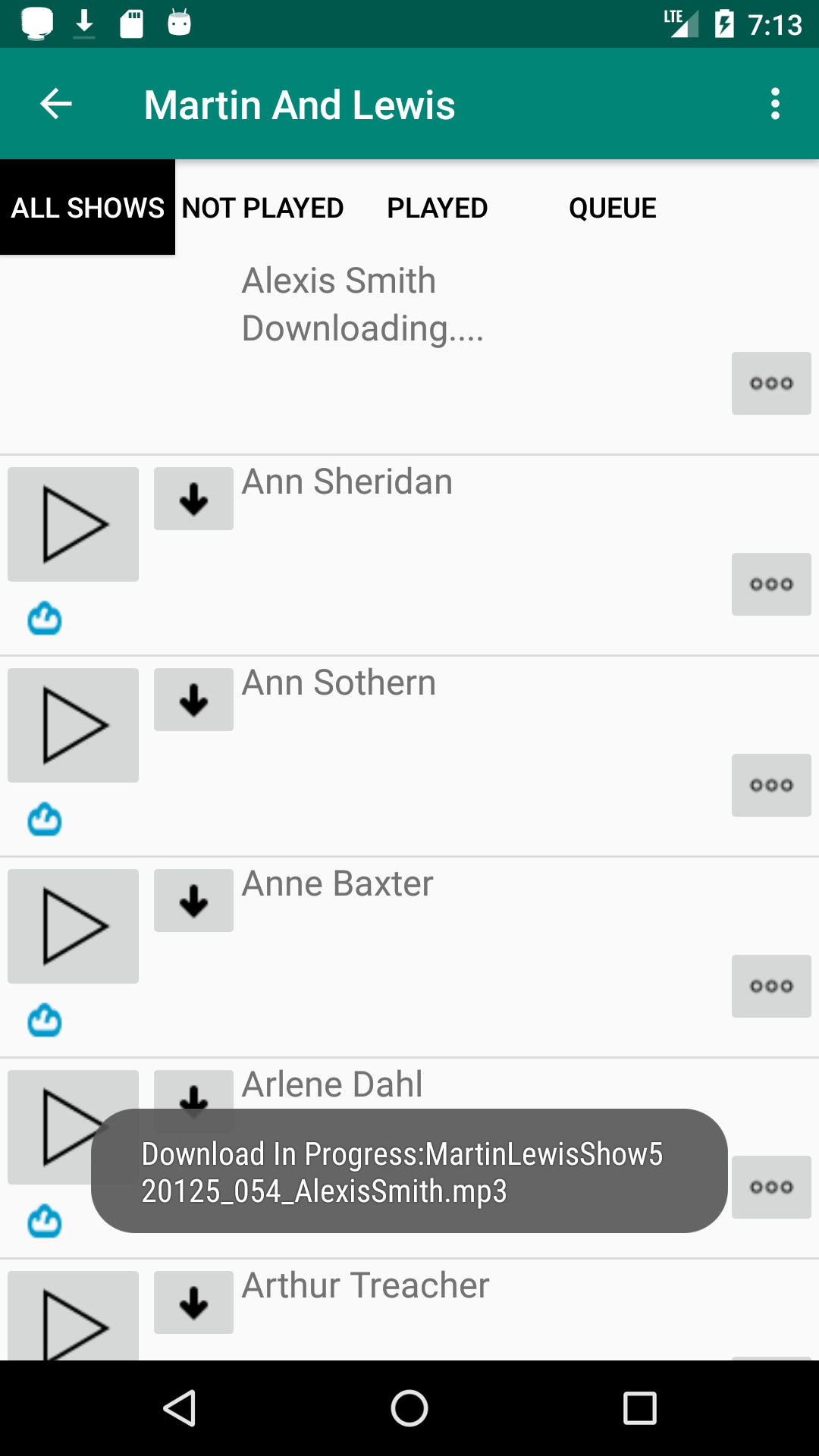This screenshot has height=1456, width=819.
Task: Select the All Shows tab
Action: [x=87, y=208]
